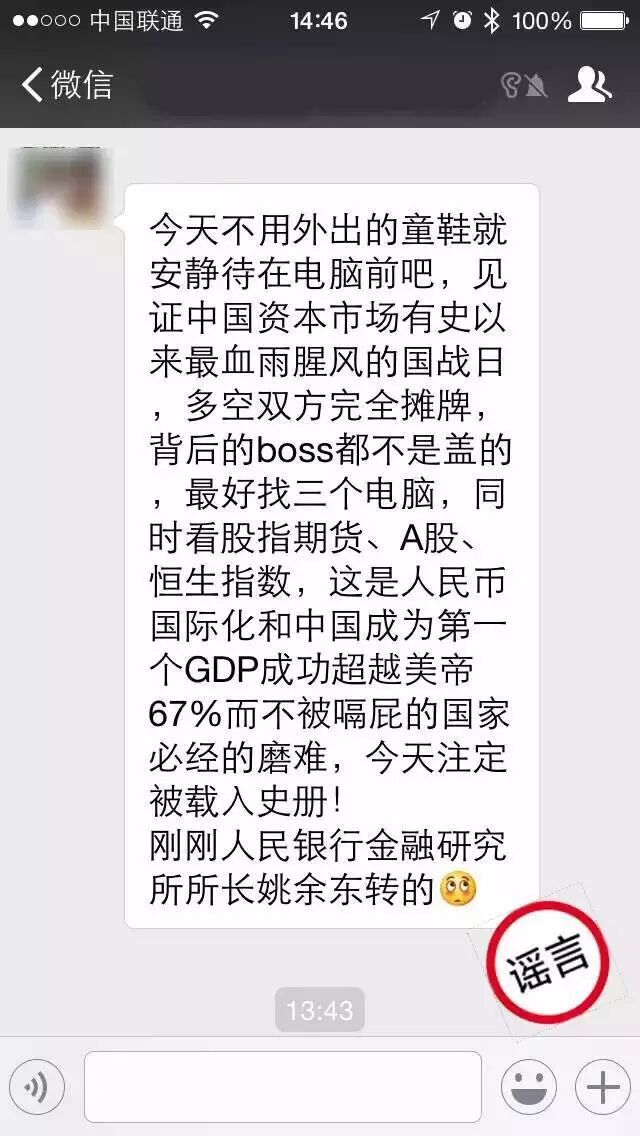The width and height of the screenshot is (640, 1136).
Task: Focus the message text field
Action: [x=282, y=1087]
